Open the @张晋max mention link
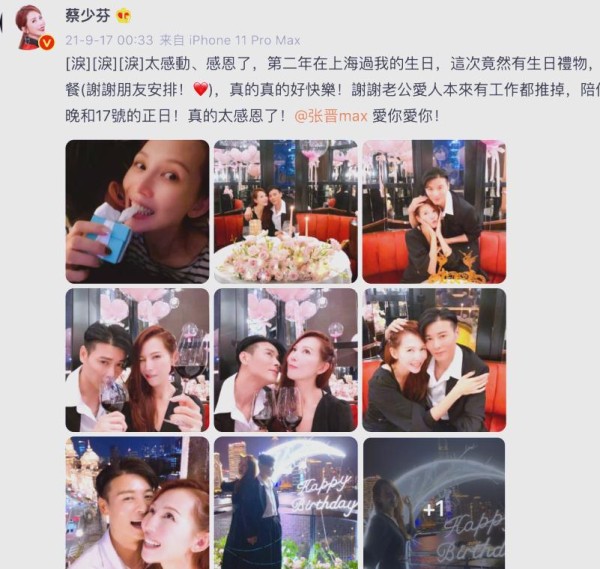The height and width of the screenshot is (569, 600). [330, 116]
